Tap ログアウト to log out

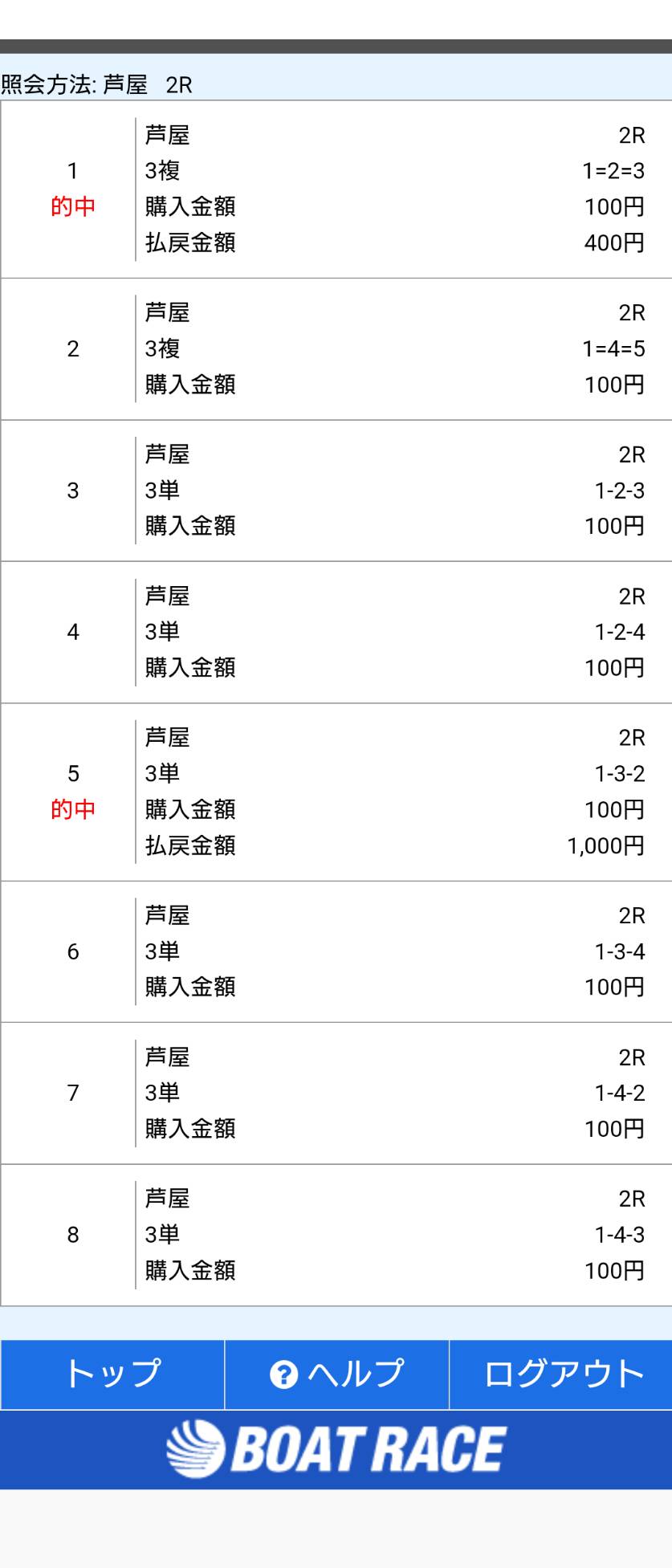click(562, 1374)
